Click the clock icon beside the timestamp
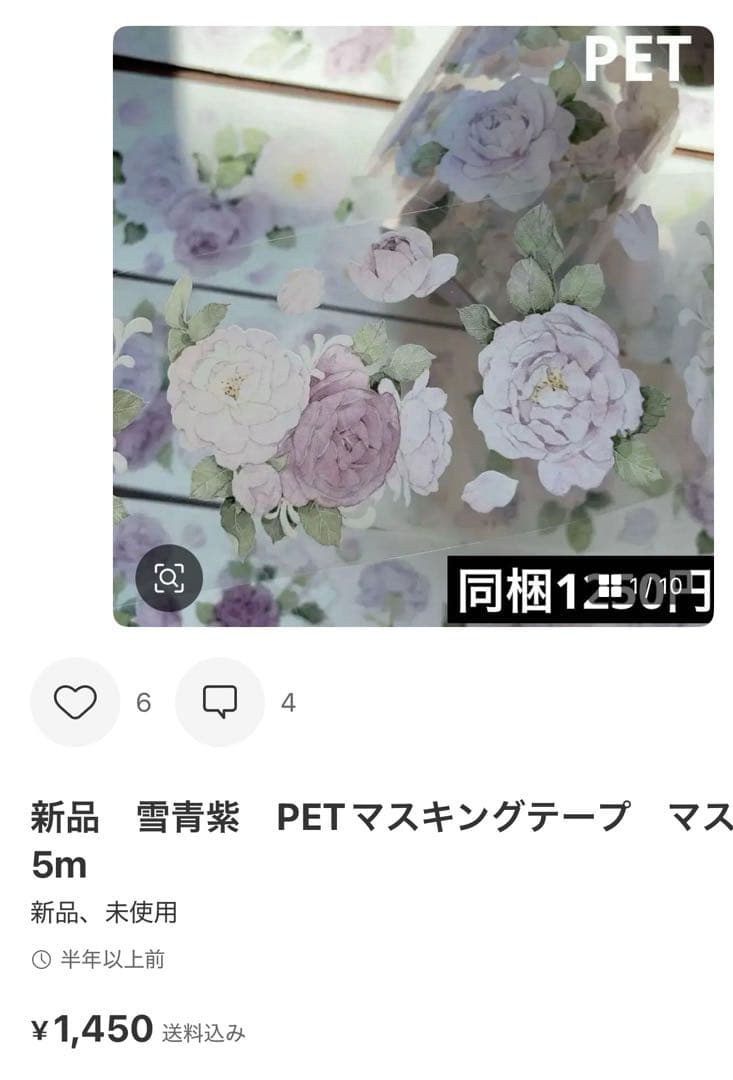733x1080 pixels. pos(39,959)
